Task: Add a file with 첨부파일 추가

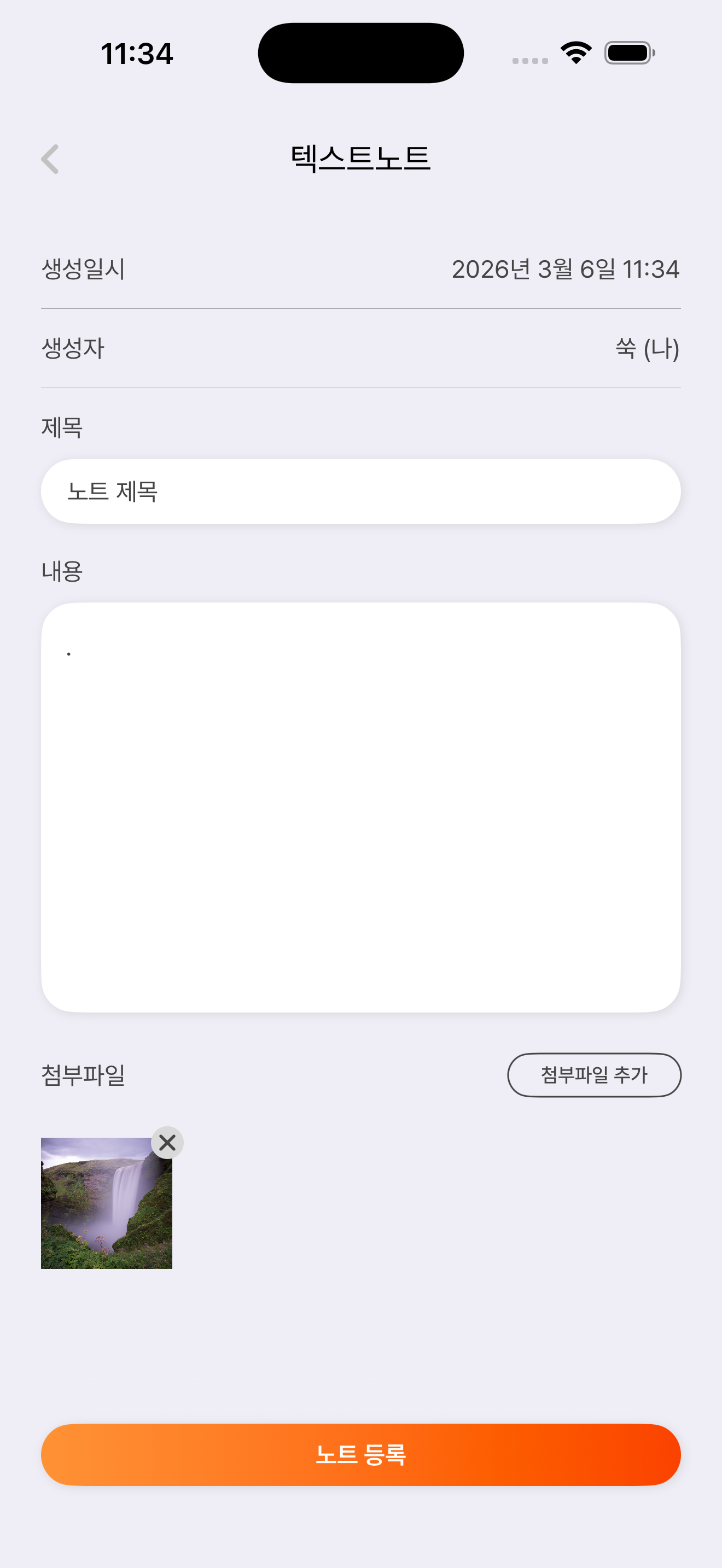Action: 593,1075
